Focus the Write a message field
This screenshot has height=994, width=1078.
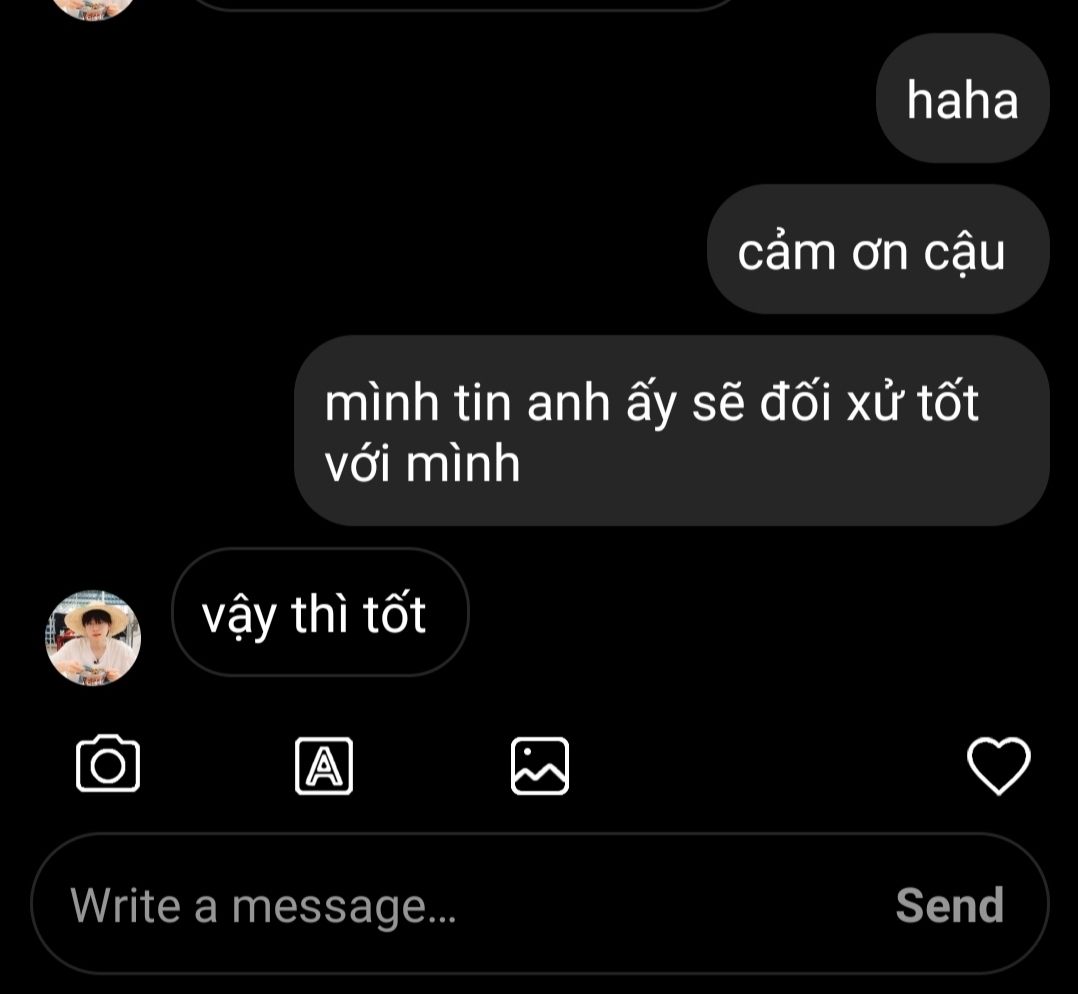click(x=450, y=905)
